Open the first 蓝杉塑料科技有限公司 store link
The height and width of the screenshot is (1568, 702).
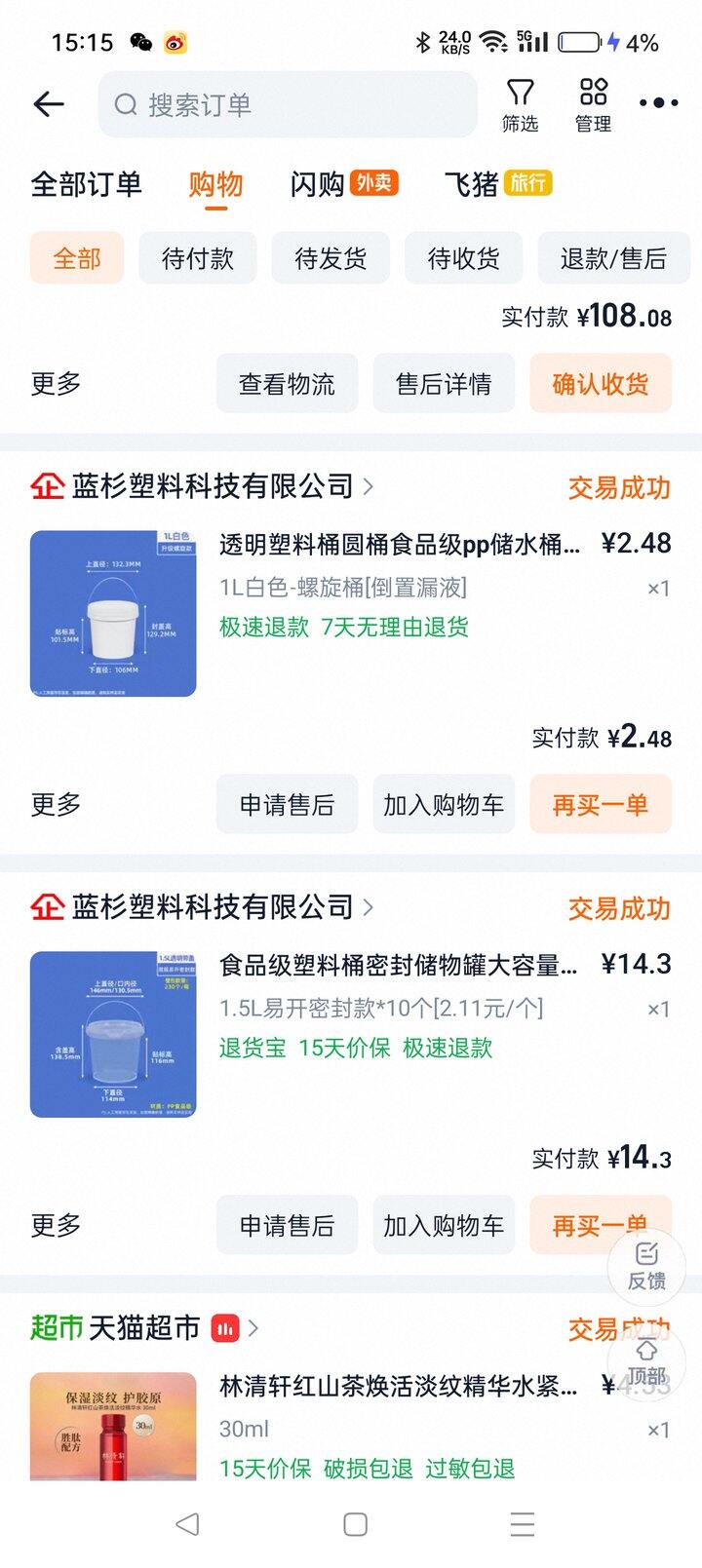(213, 485)
